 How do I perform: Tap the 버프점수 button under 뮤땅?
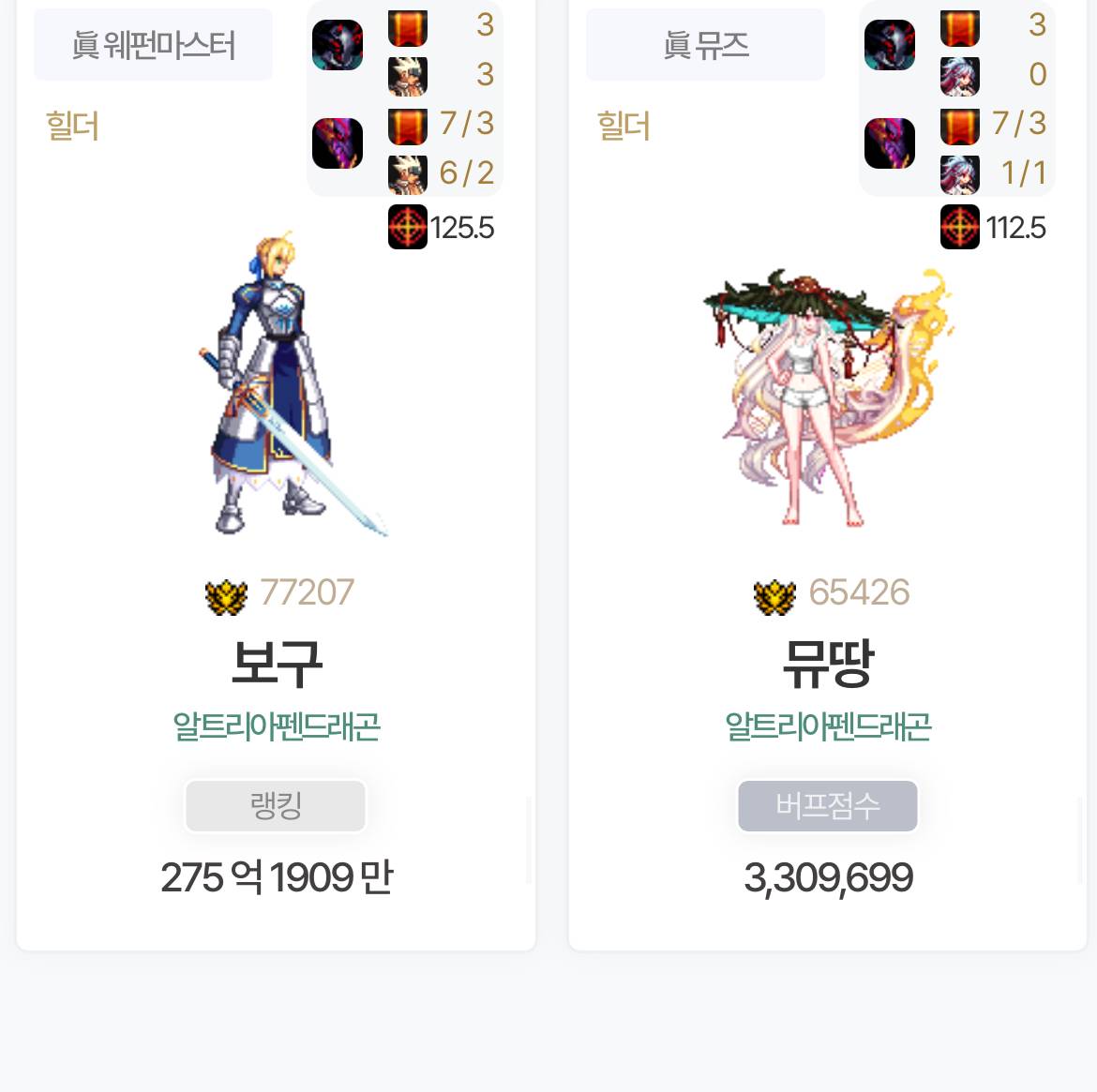(x=827, y=806)
